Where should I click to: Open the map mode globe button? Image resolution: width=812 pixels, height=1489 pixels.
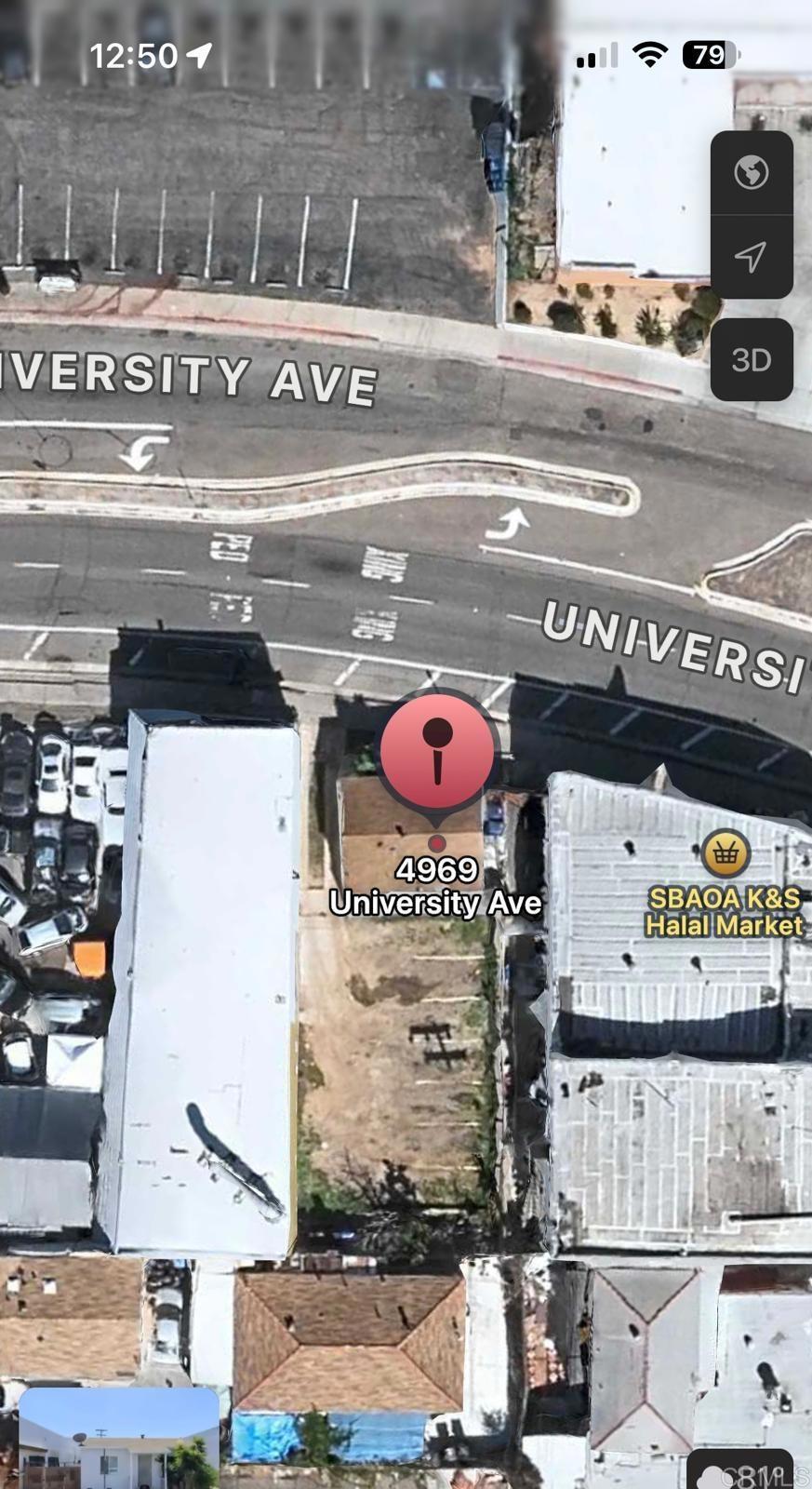[751, 173]
